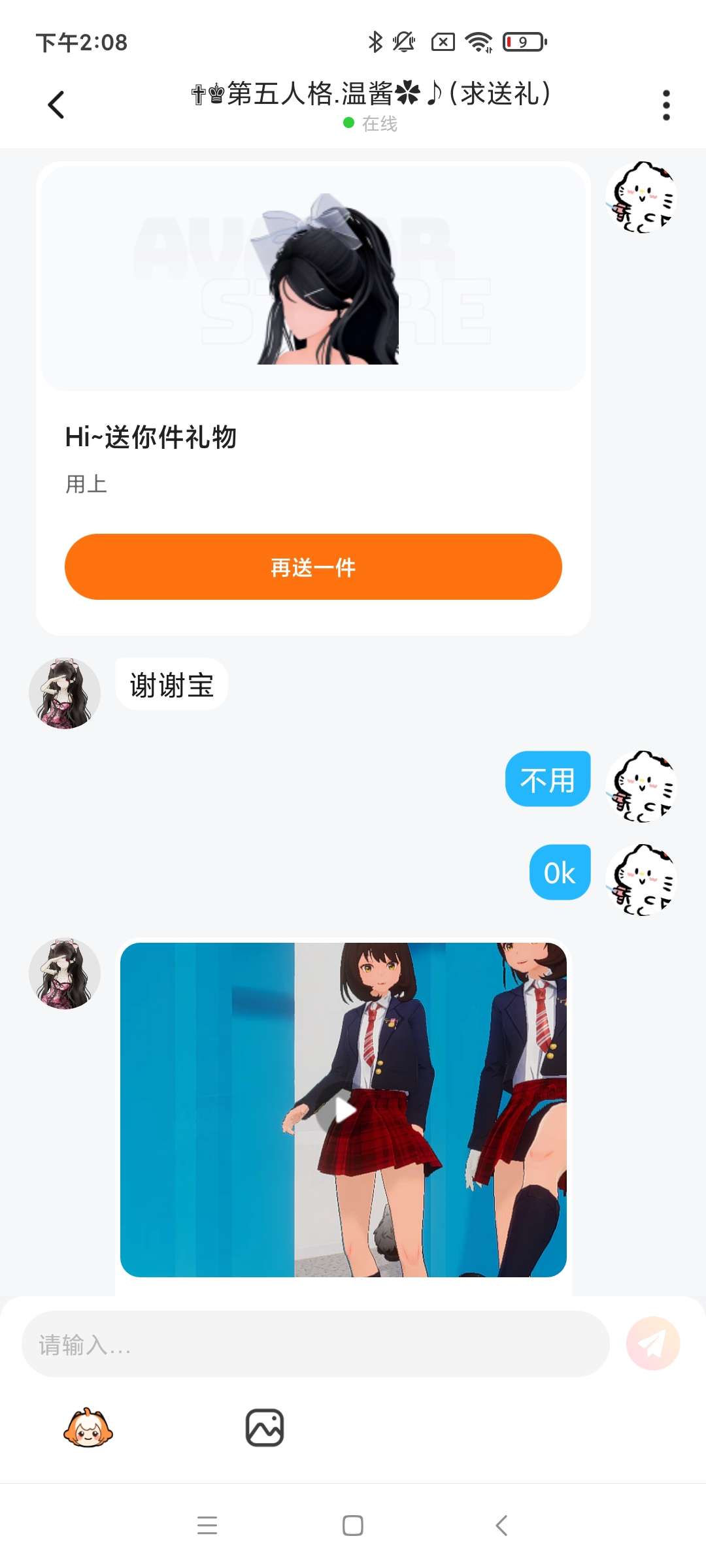This screenshot has height=1568, width=706.
Task: Open the emoji sticker picker
Action: [x=88, y=1428]
